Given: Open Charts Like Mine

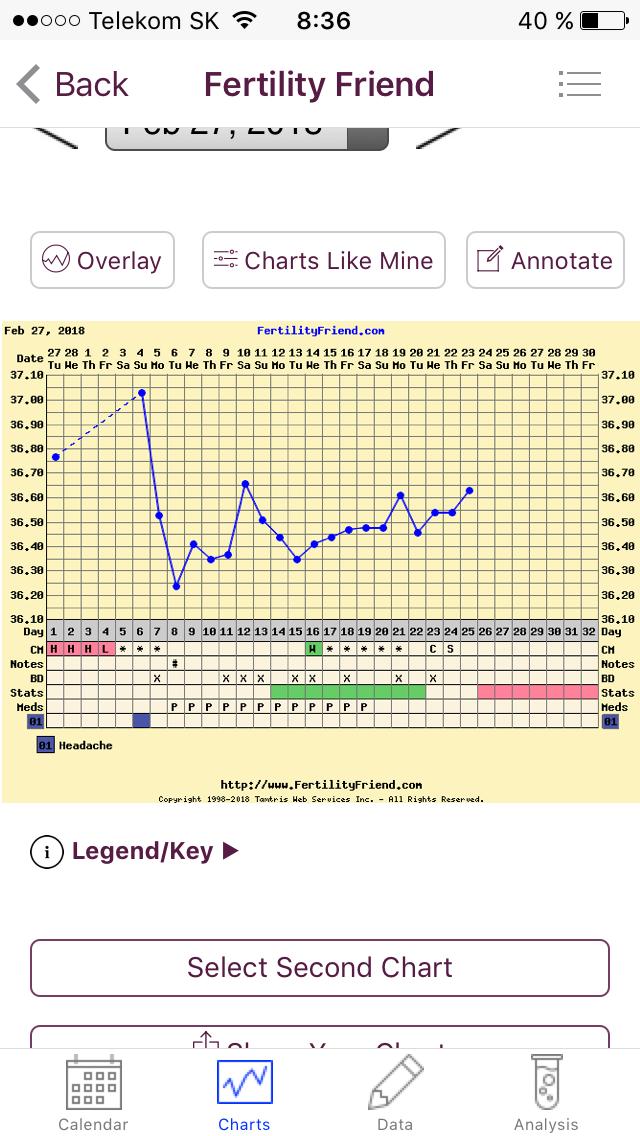Looking at the screenshot, I should [323, 260].
